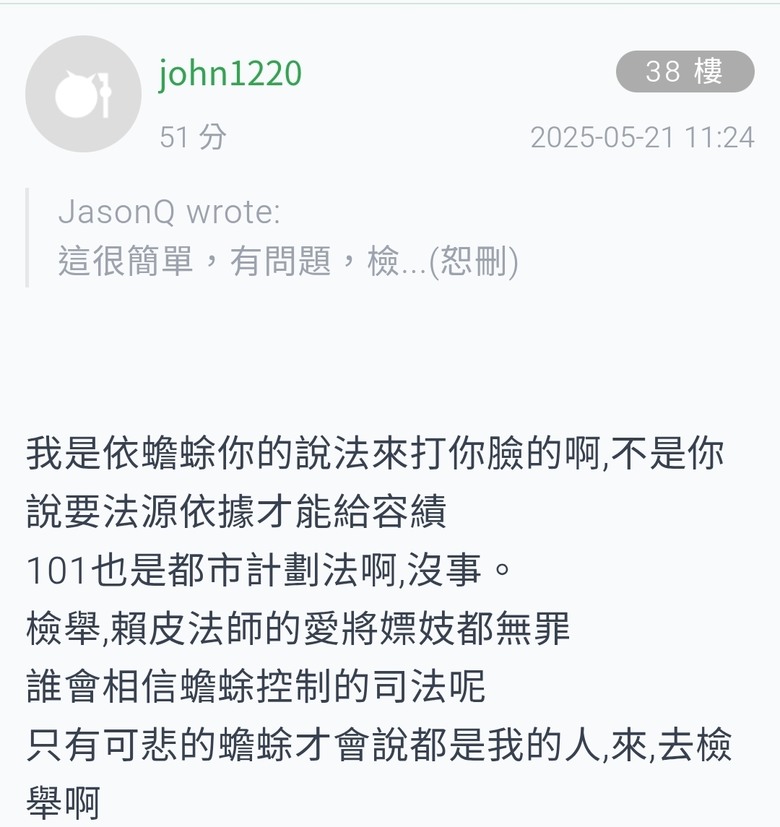Tap the 38 樓 floor badge
Image resolution: width=780 pixels, height=827 pixels.
tap(684, 72)
